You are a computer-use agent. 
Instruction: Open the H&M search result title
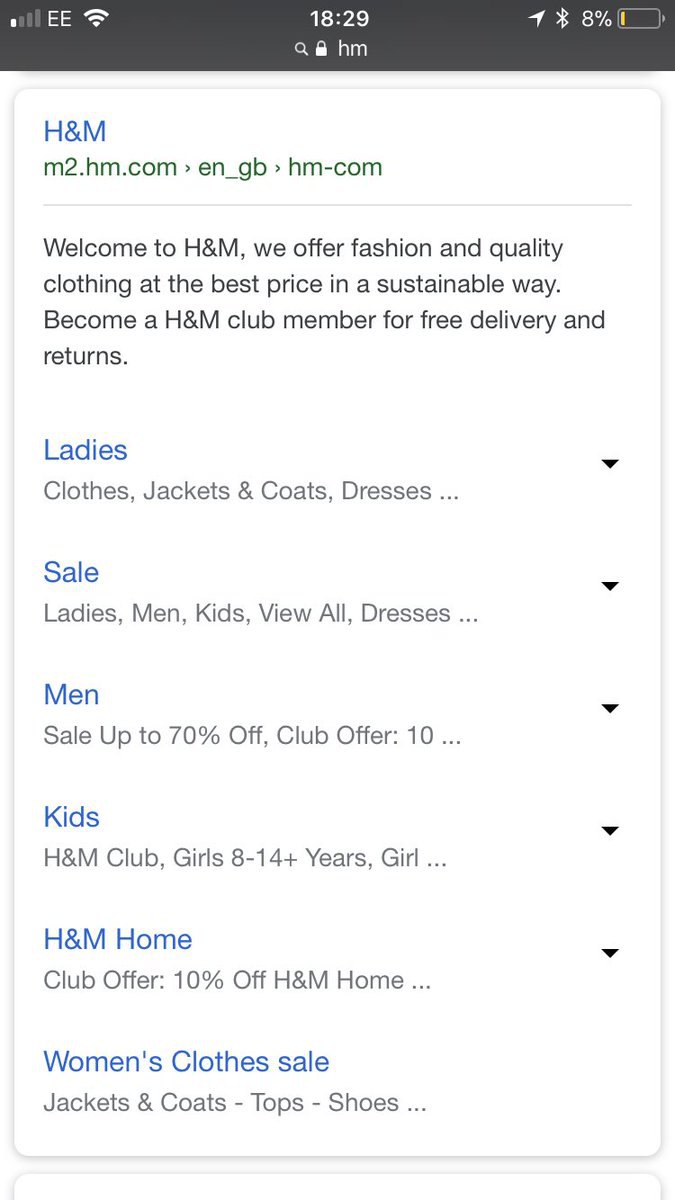pos(75,131)
